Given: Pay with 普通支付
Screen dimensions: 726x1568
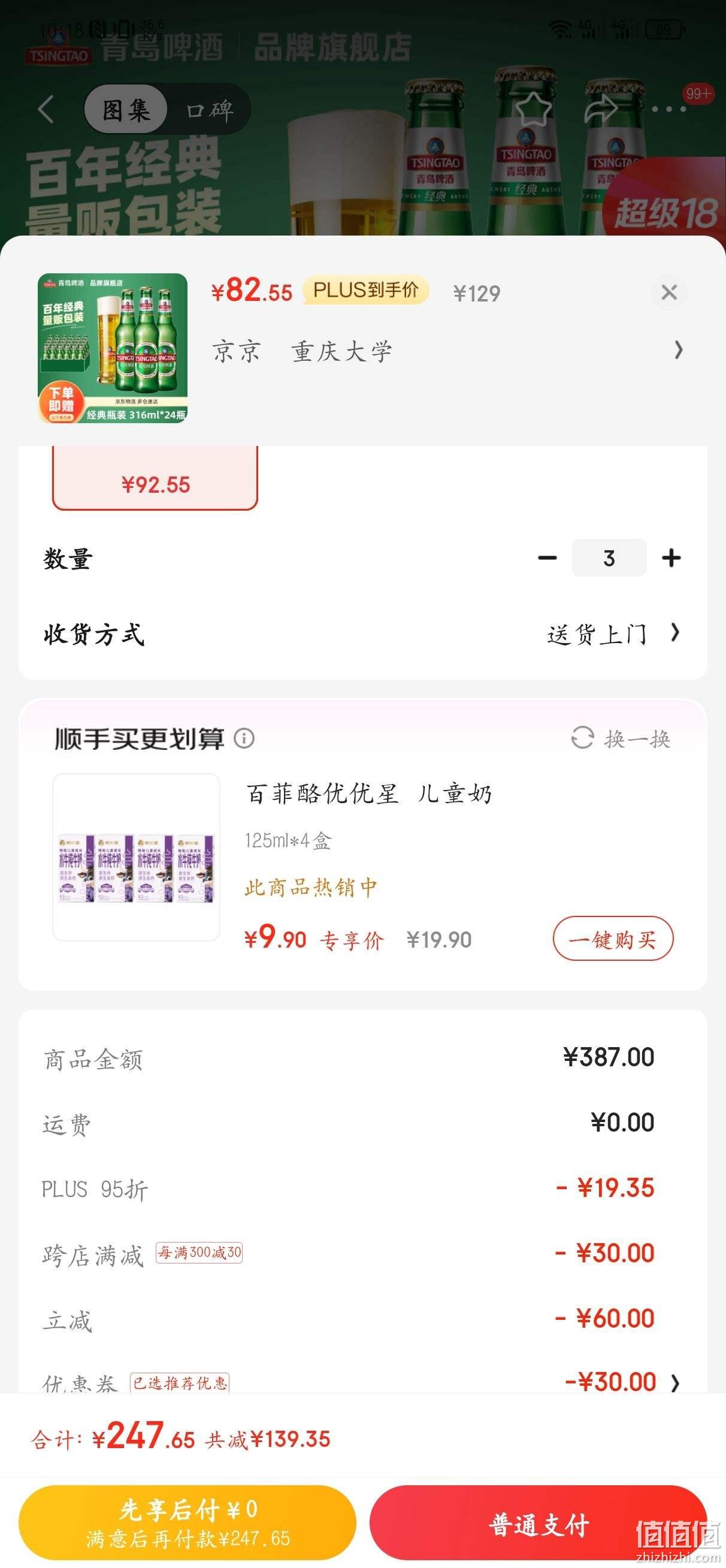Looking at the screenshot, I should [x=538, y=1522].
